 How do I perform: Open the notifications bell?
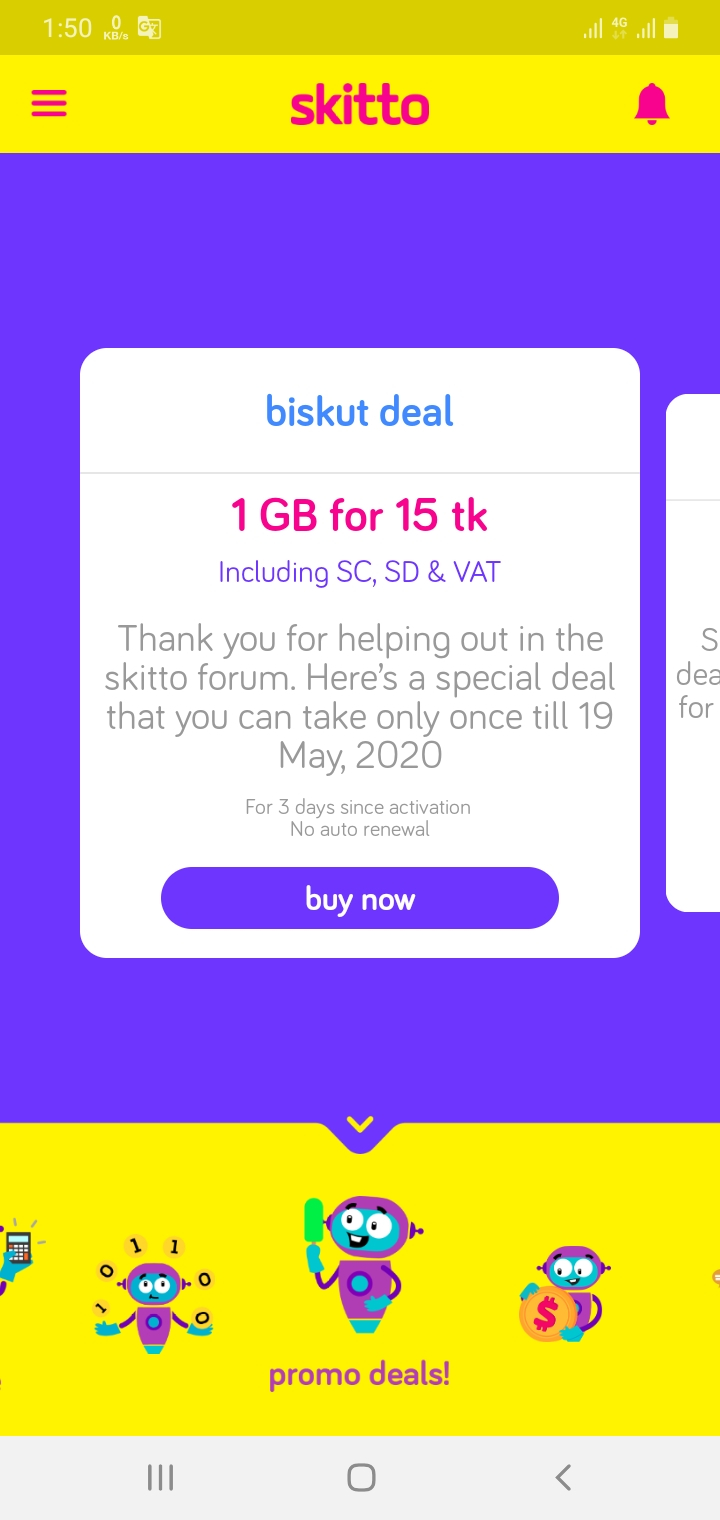651,104
